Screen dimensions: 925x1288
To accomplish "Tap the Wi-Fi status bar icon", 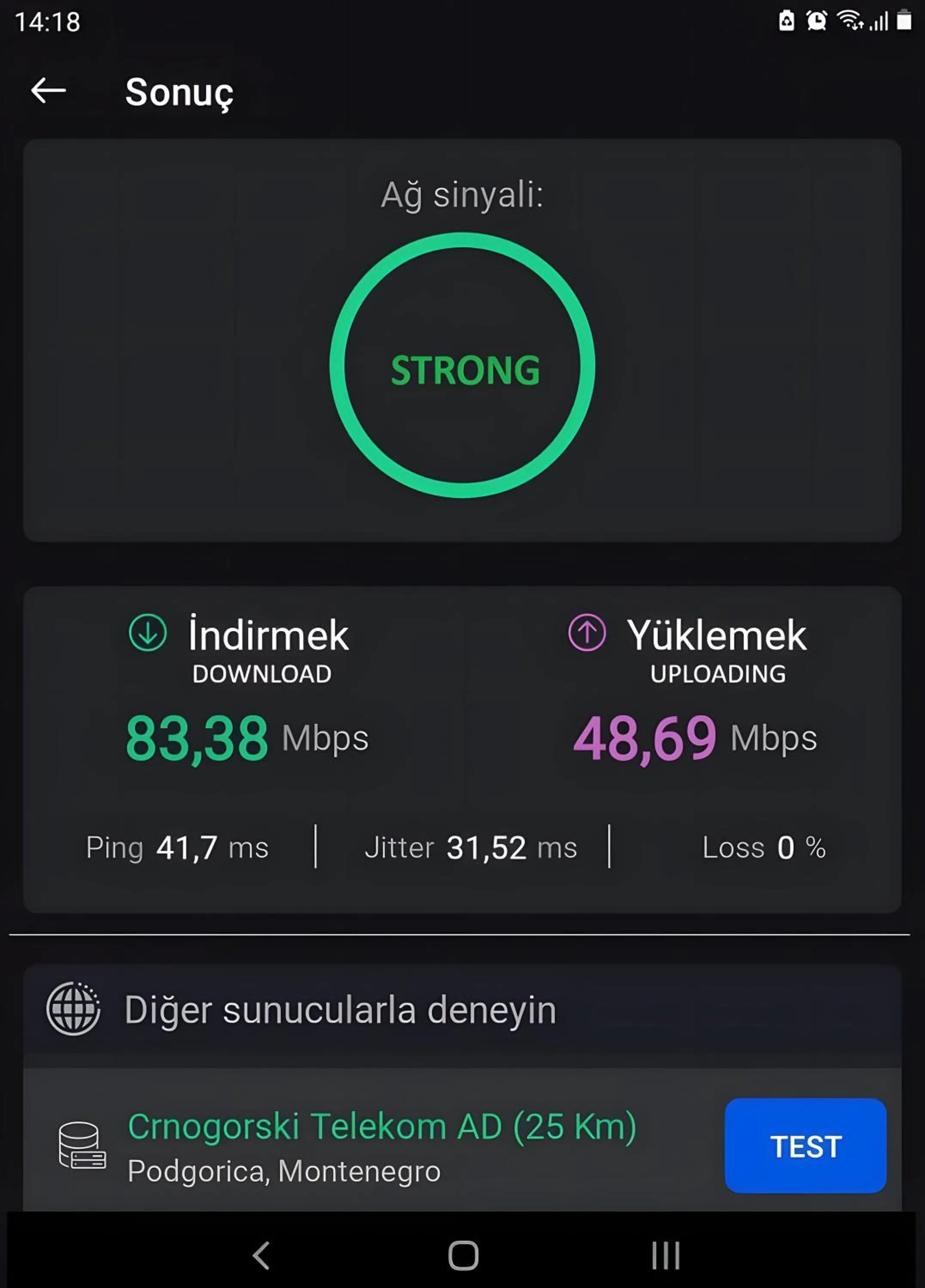I will tap(849, 21).
